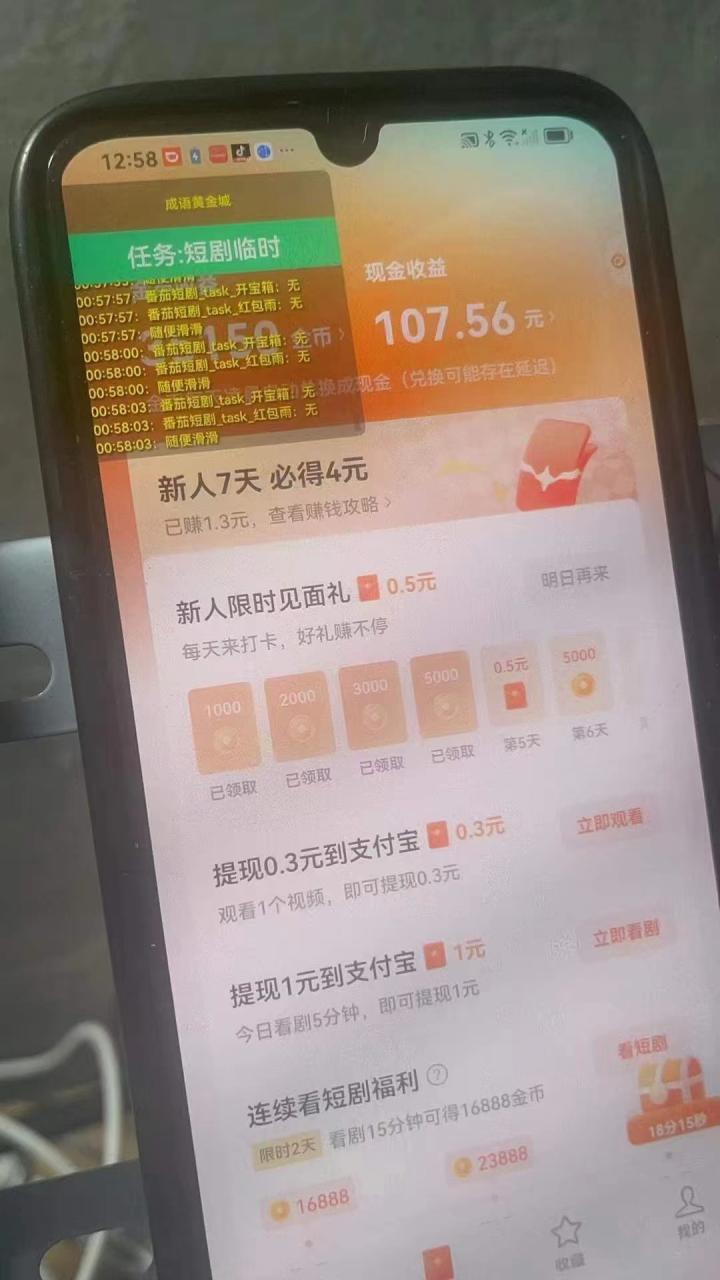Open the help icon beside 连续看短剧福利
The height and width of the screenshot is (1280, 720).
click(436, 1076)
